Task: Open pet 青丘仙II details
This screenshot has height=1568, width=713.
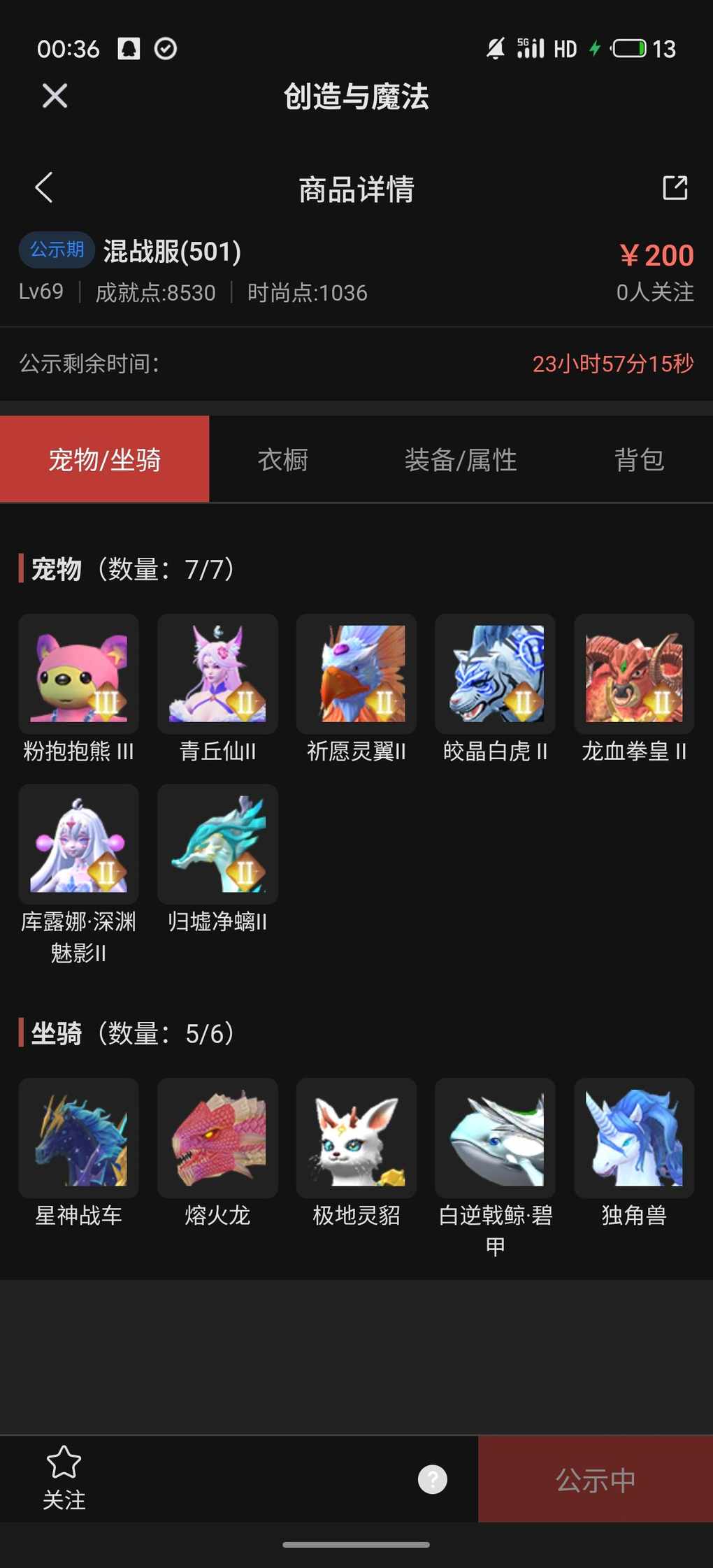Action: tap(217, 674)
